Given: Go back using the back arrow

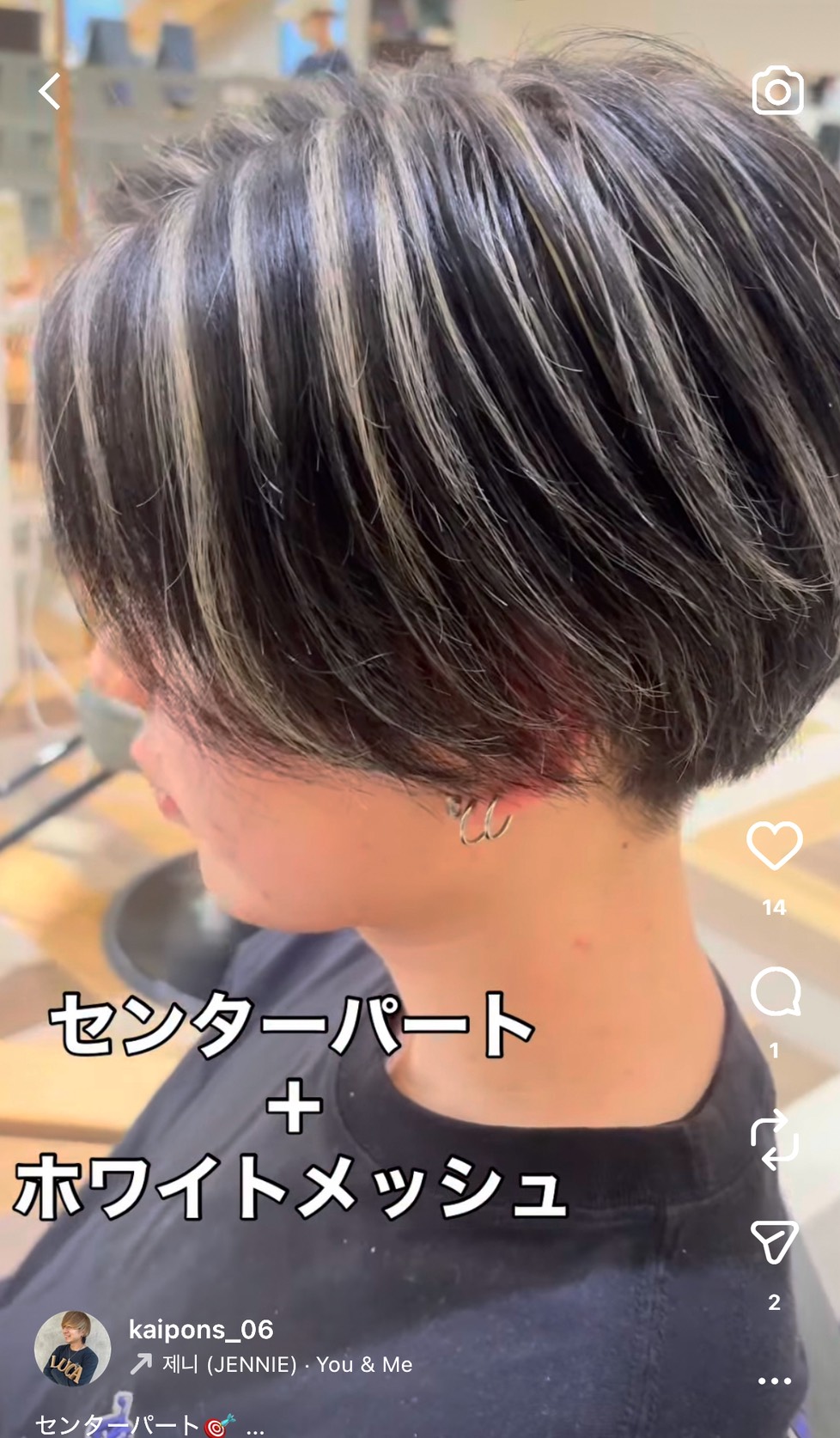Looking at the screenshot, I should point(50,91).
